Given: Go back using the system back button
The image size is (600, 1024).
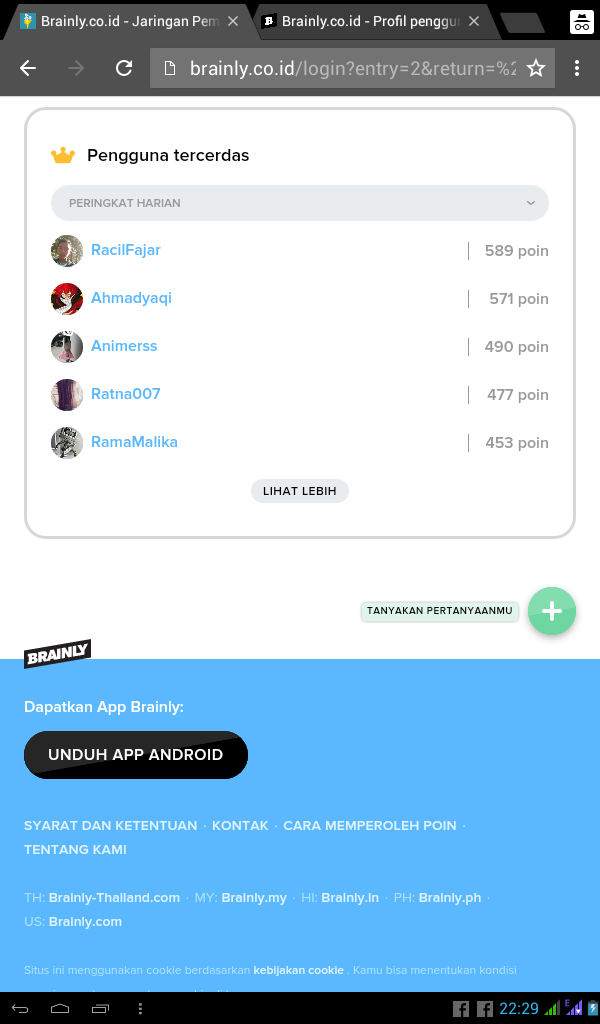Looking at the screenshot, I should tap(20, 1008).
